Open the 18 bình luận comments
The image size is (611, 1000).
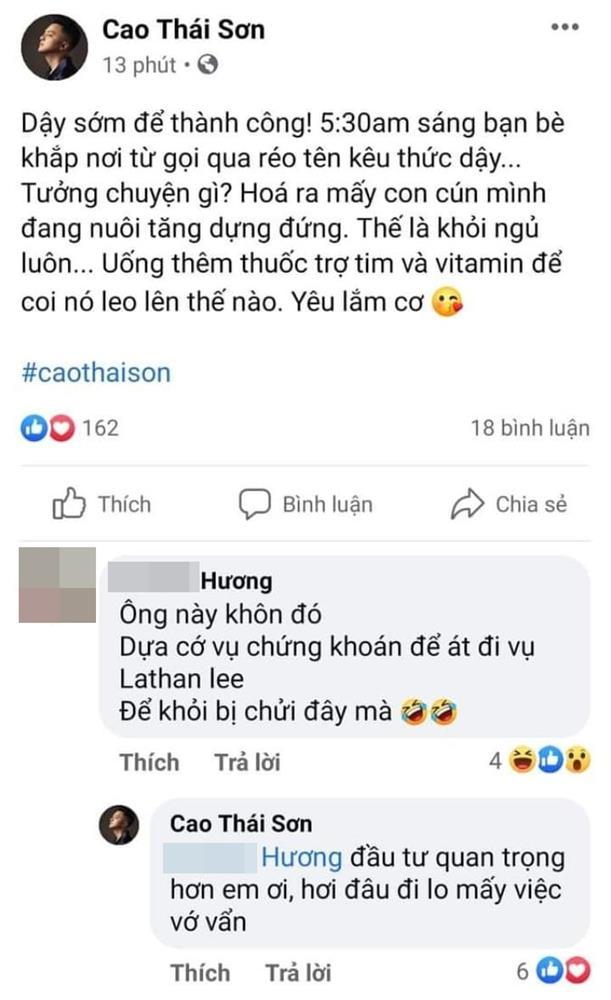pos(529,428)
